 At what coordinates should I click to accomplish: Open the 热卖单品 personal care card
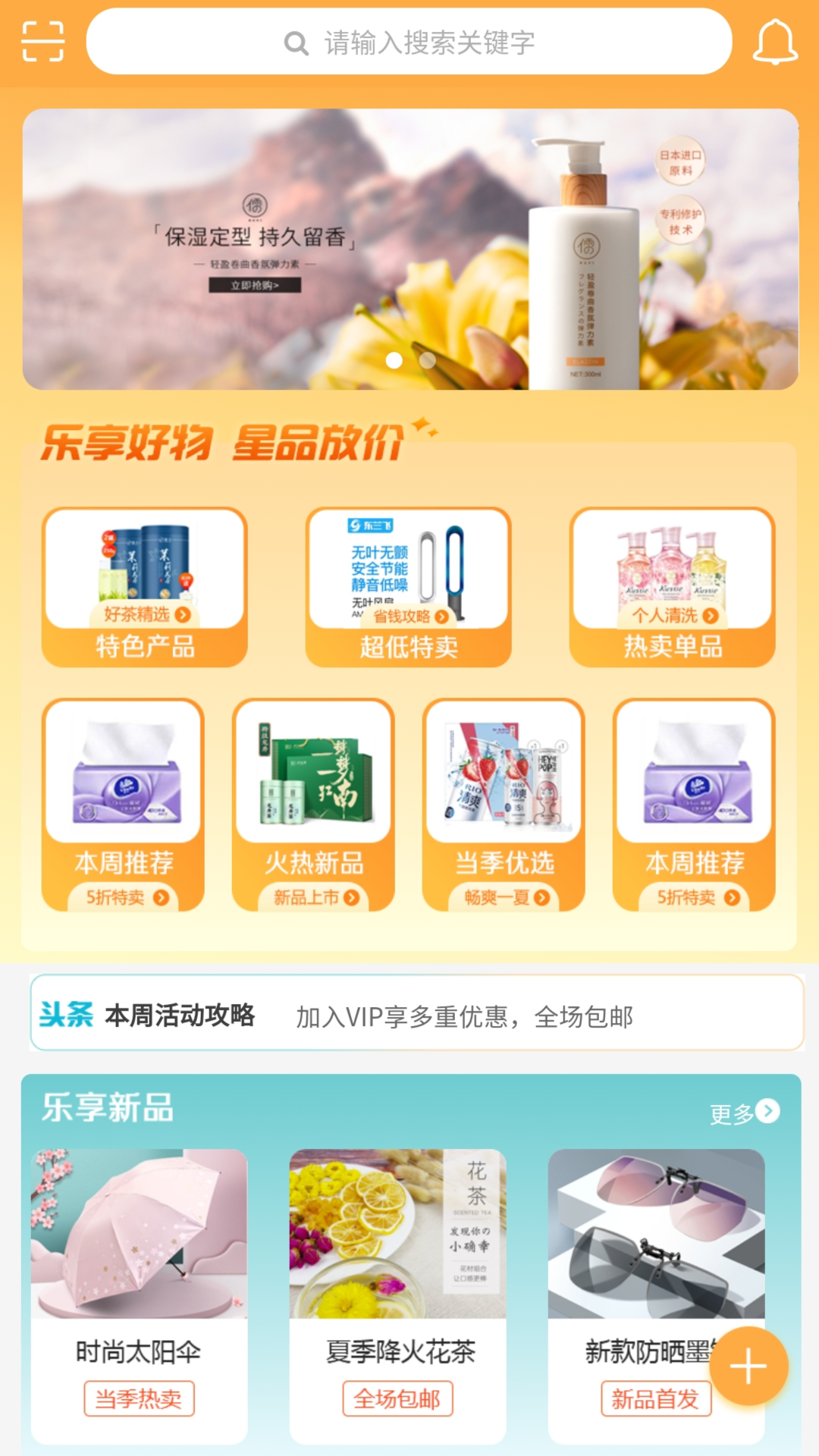tap(673, 588)
